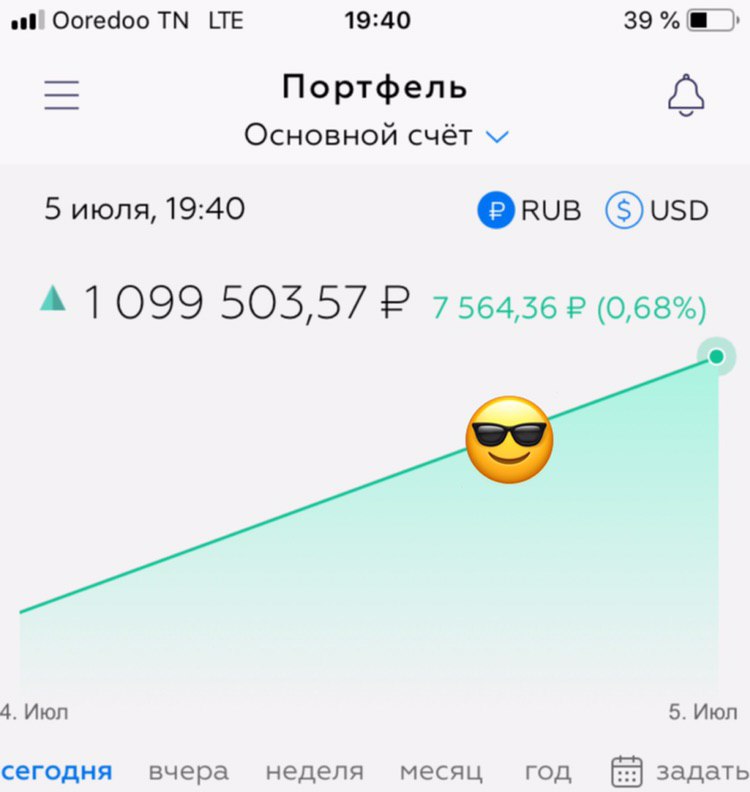Switch portfolio currency to USD

tap(657, 211)
